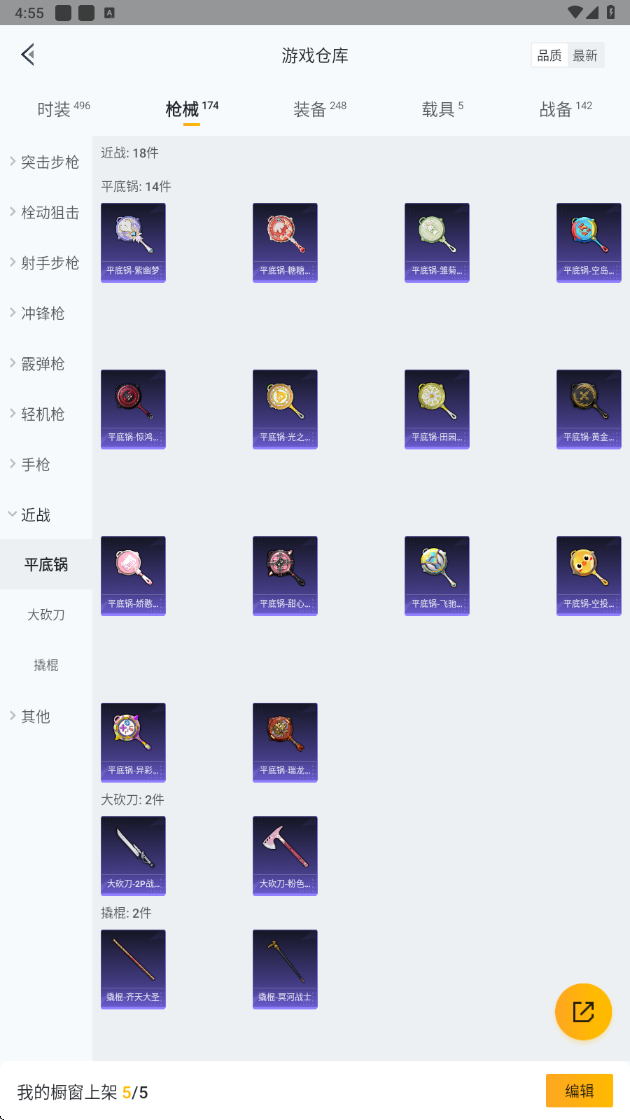Expand the 手枪 category
630x1120 pixels.
point(46,464)
